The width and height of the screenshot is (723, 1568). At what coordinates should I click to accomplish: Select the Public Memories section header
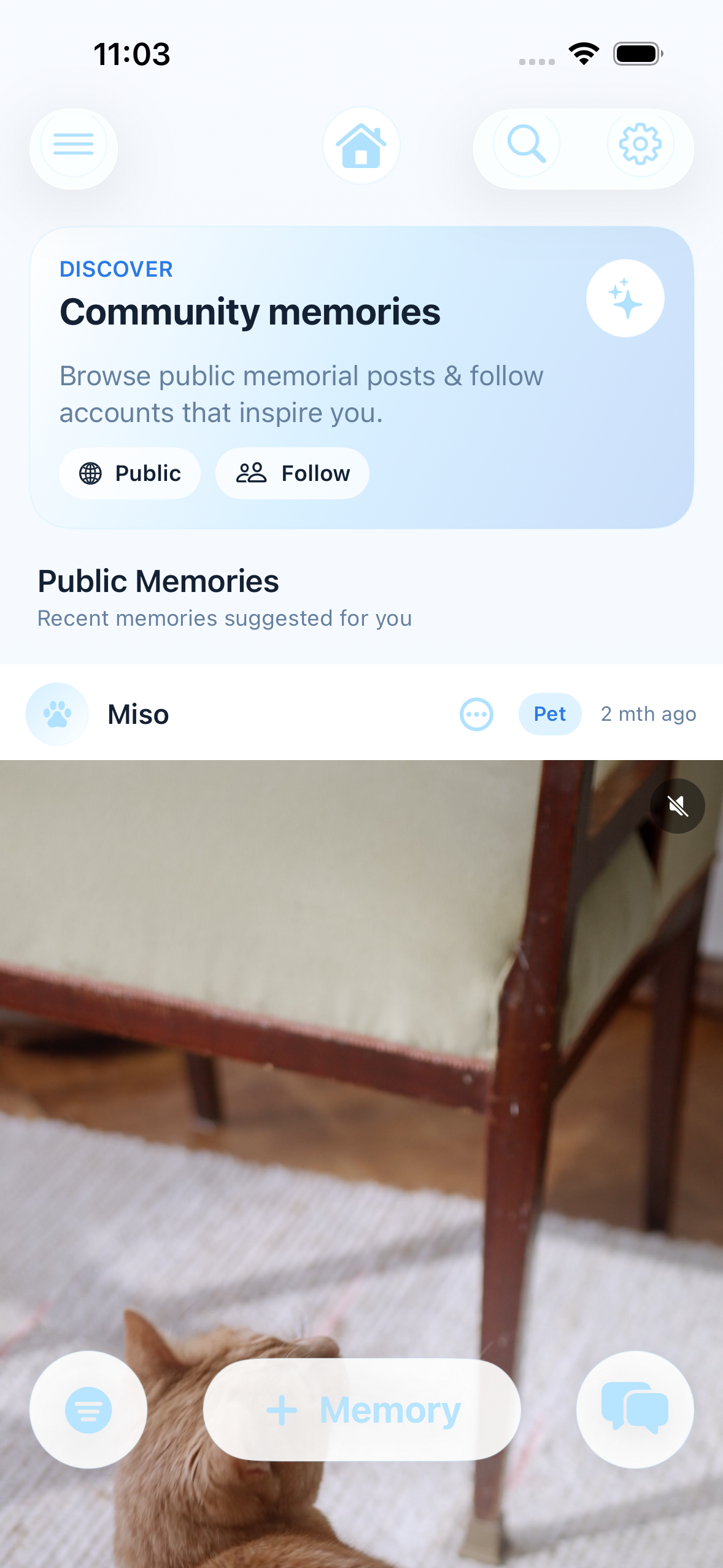click(x=158, y=580)
